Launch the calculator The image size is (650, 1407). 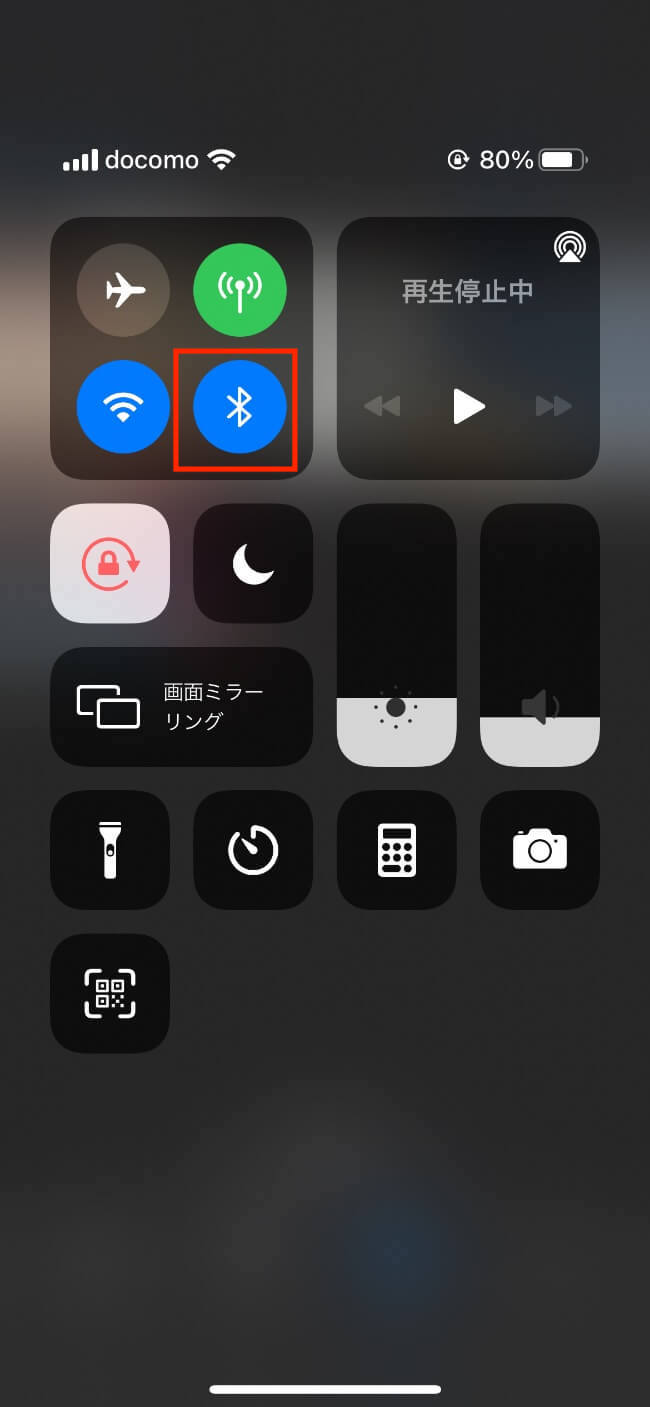click(x=396, y=850)
